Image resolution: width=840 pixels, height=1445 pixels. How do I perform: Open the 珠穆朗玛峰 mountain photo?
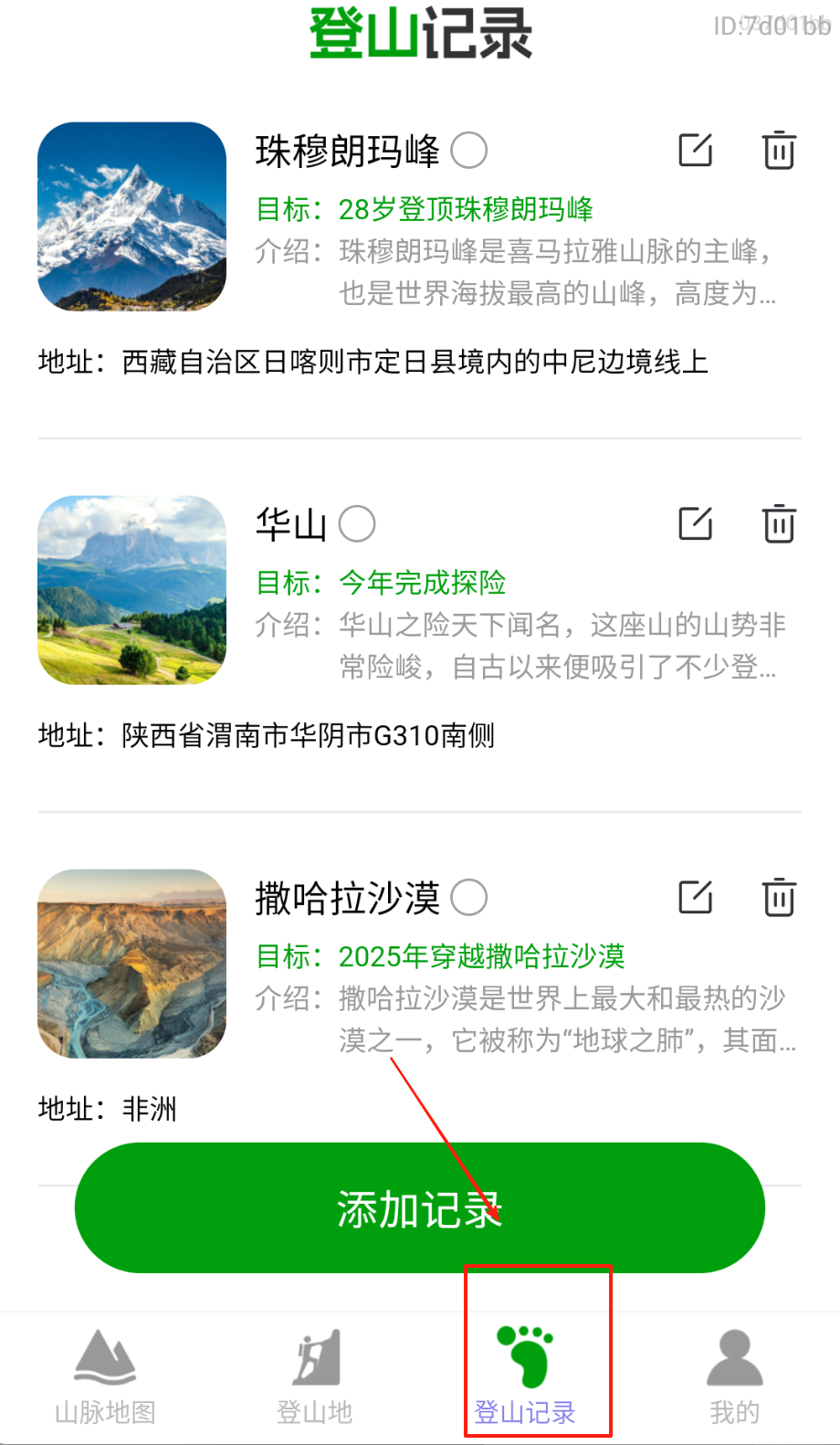131,216
